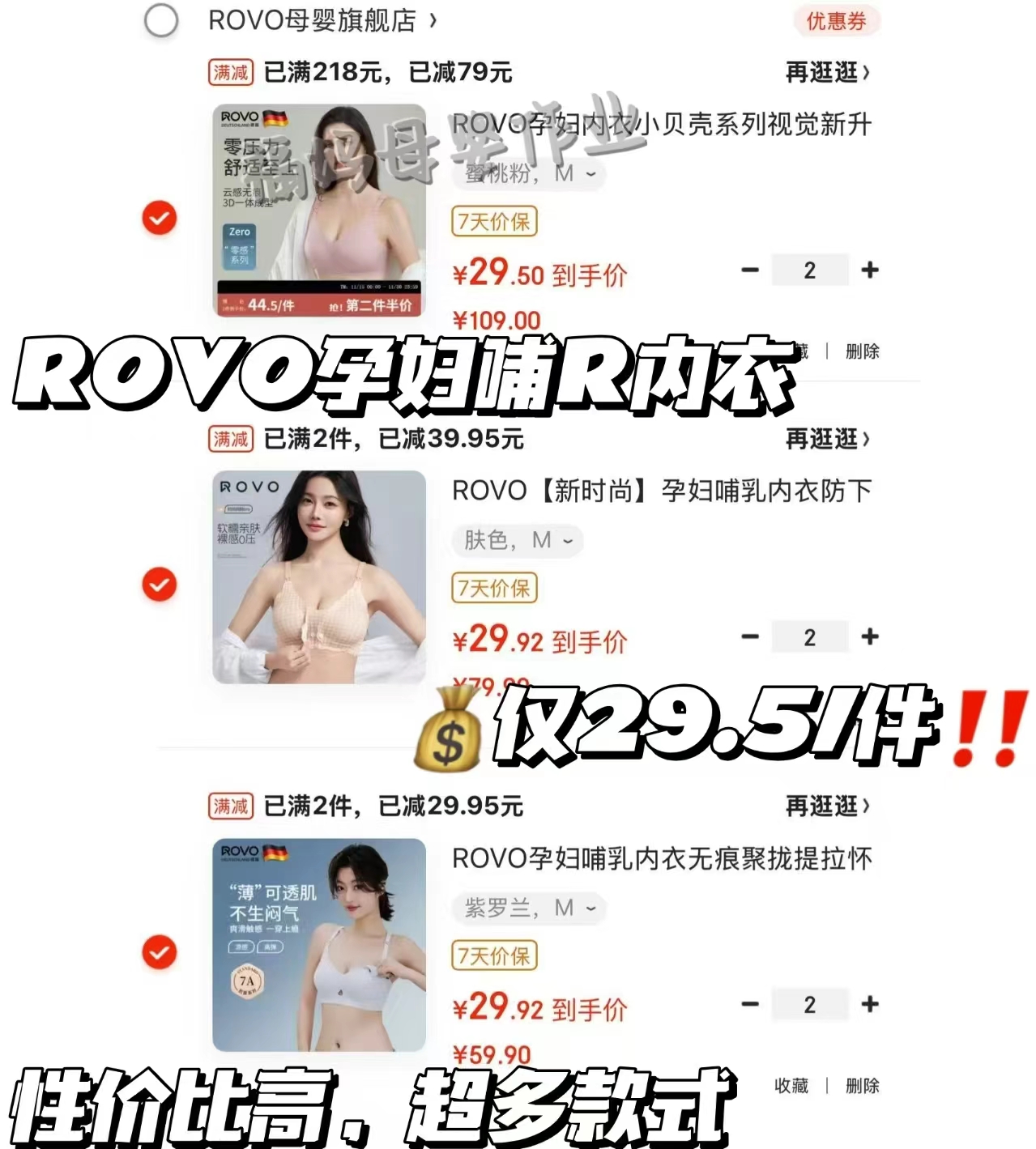Viewport: 1036px width, 1149px height.
Task: Click the 满减 promotion icon above the first product
Action: click(x=231, y=72)
